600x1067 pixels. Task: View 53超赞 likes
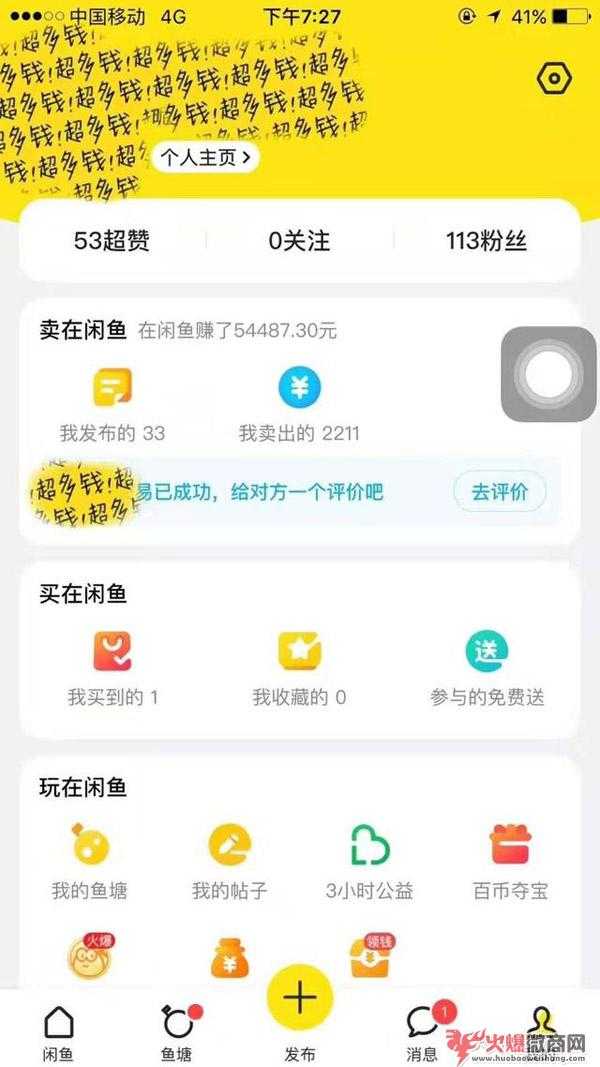point(112,241)
